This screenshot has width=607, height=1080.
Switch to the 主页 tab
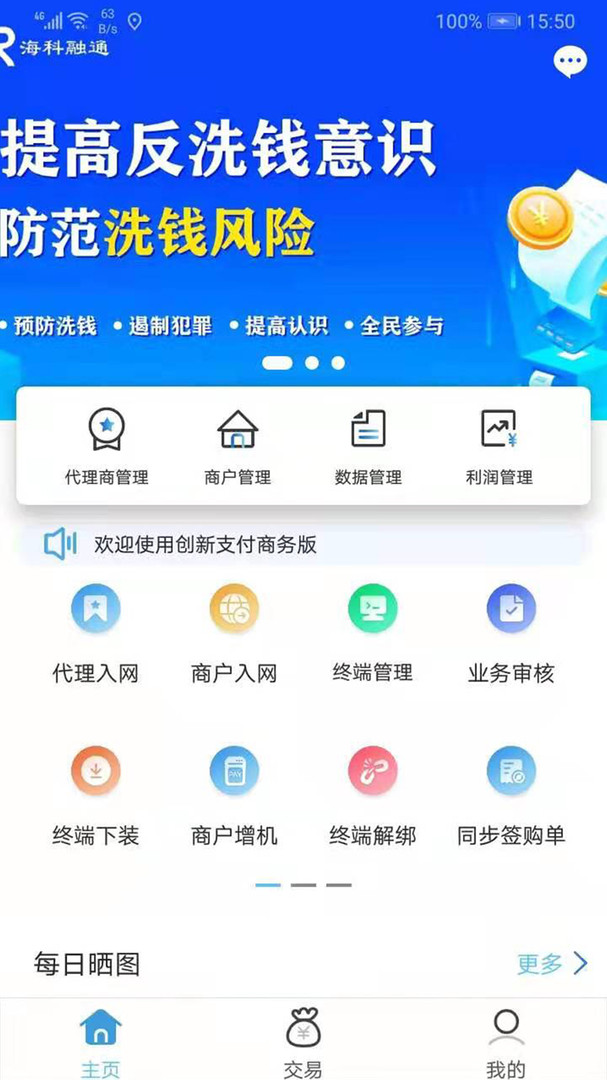point(100,1042)
